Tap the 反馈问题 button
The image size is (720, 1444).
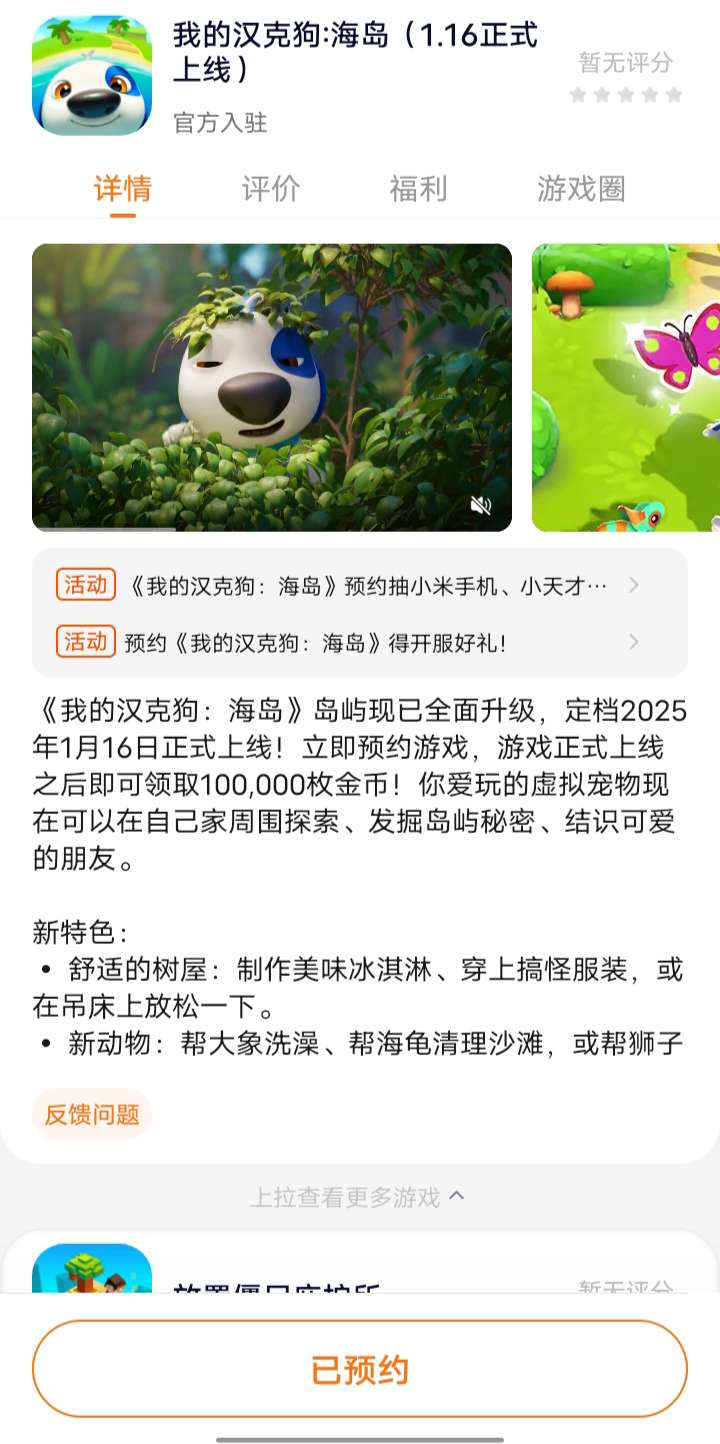pyautogui.click(x=92, y=1115)
